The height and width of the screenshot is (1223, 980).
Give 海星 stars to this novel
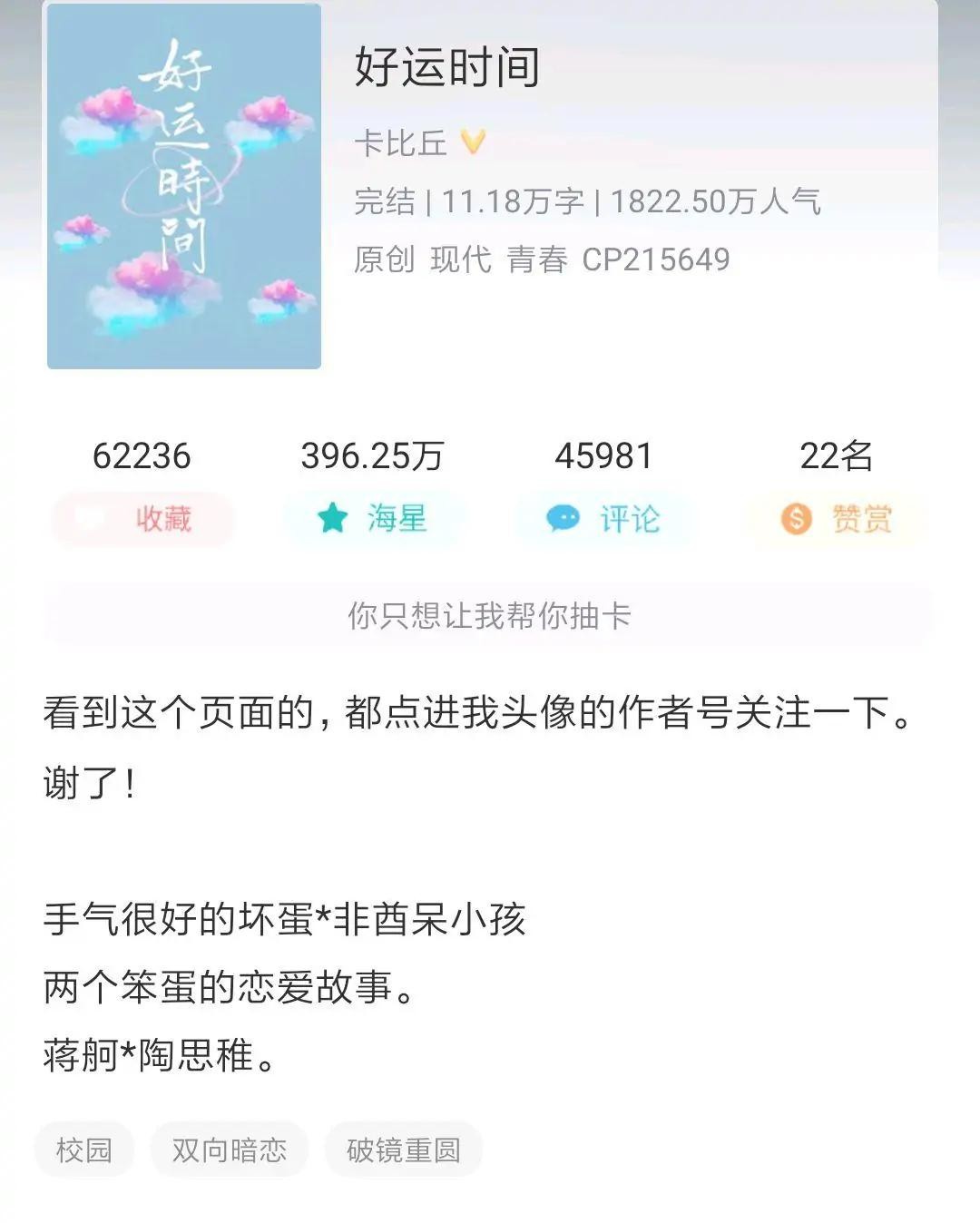click(373, 519)
